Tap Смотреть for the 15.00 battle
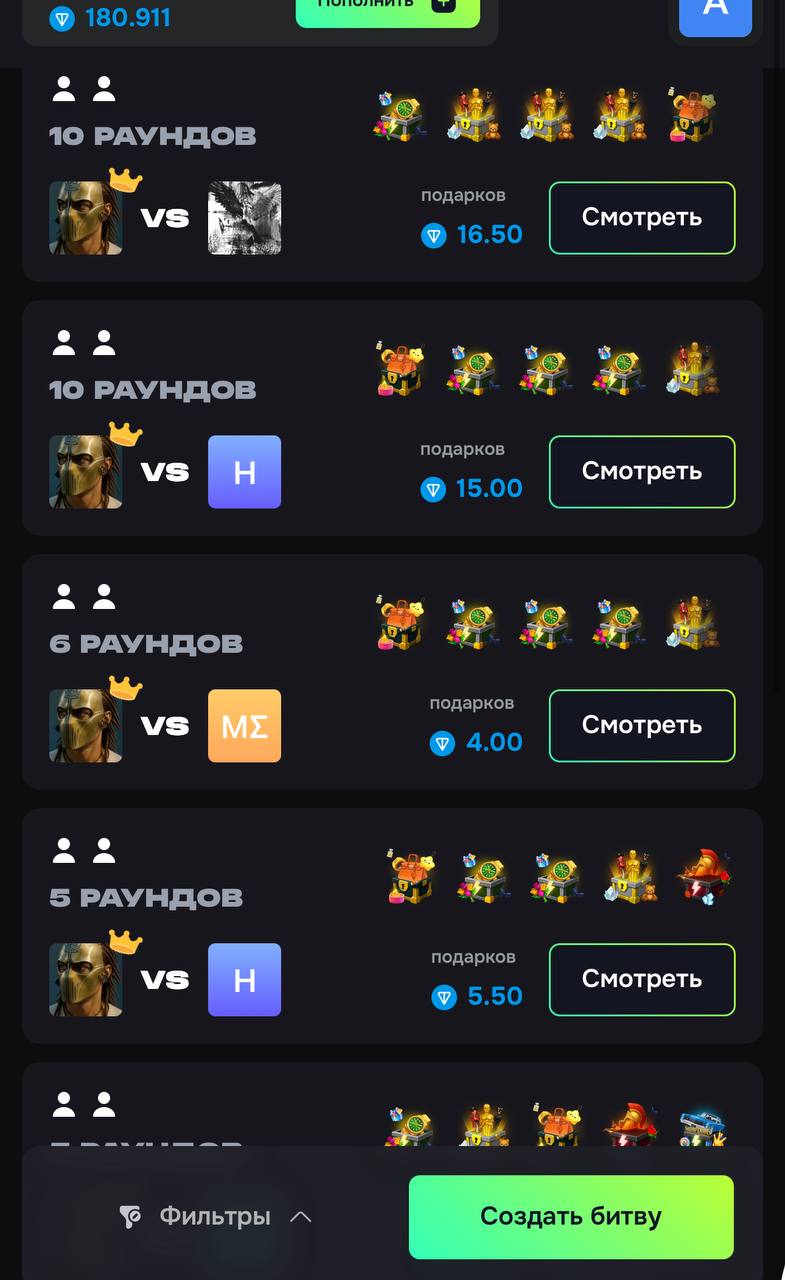The height and width of the screenshot is (1280, 785). pyautogui.click(x=641, y=472)
